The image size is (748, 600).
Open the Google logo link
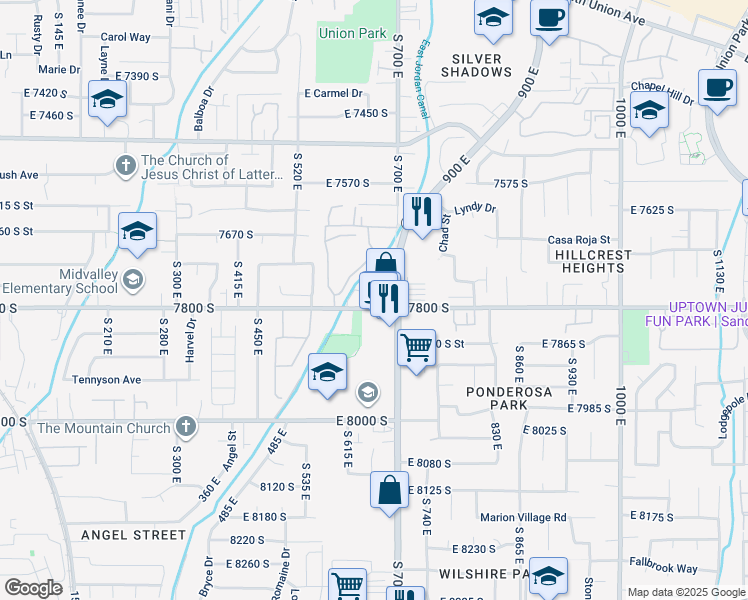(33, 588)
